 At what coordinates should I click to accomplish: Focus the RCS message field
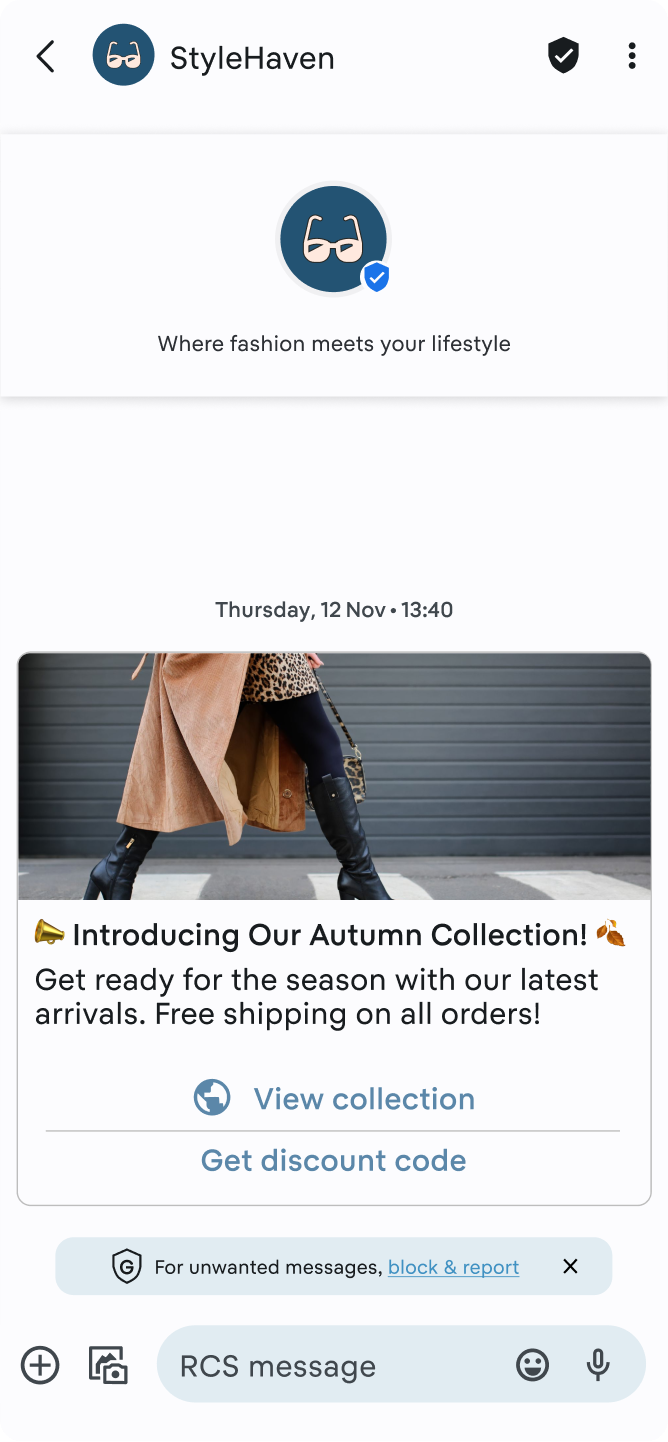[x=330, y=1365]
